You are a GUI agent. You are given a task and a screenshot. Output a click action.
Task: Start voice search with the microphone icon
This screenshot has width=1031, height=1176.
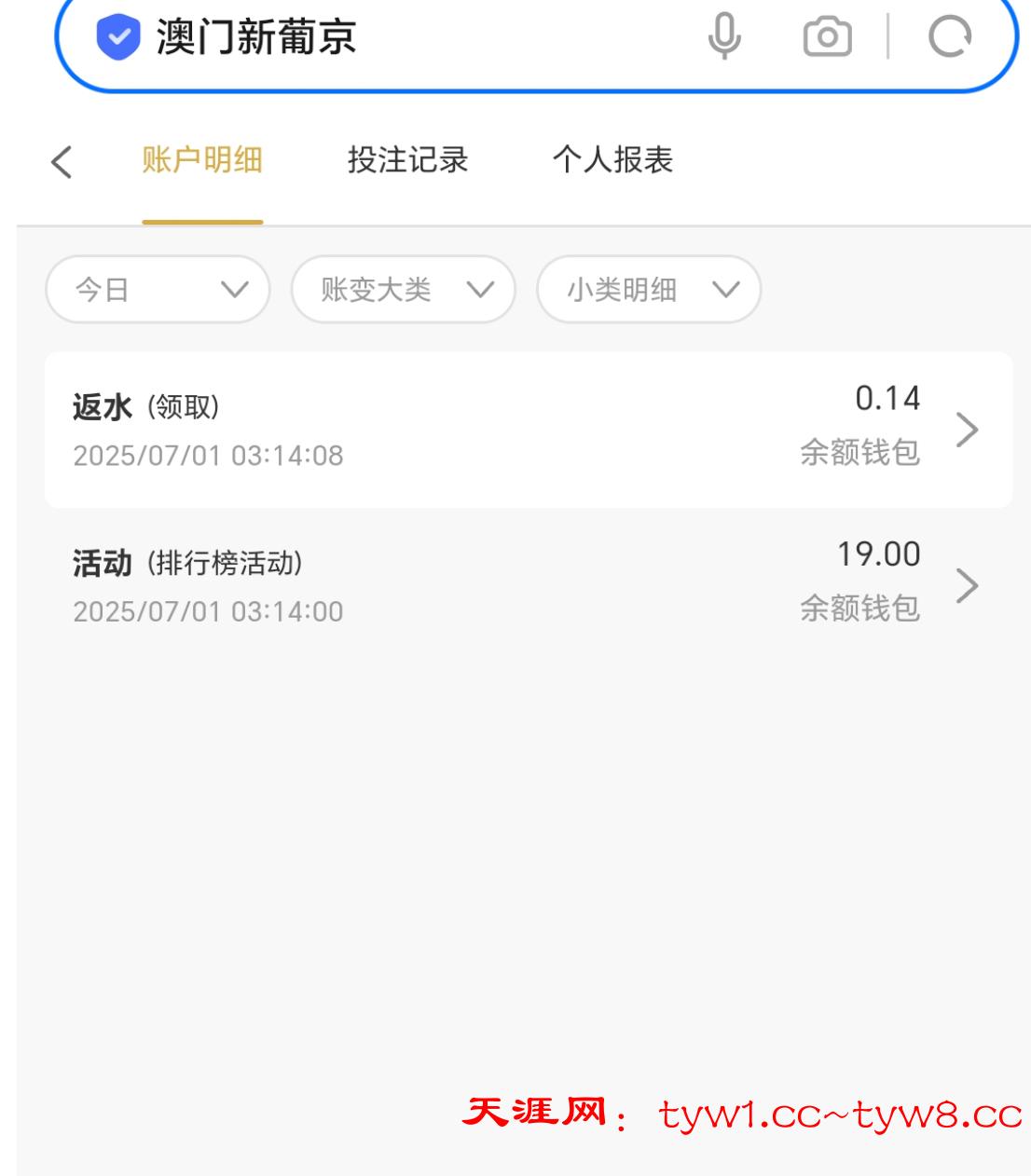724,37
